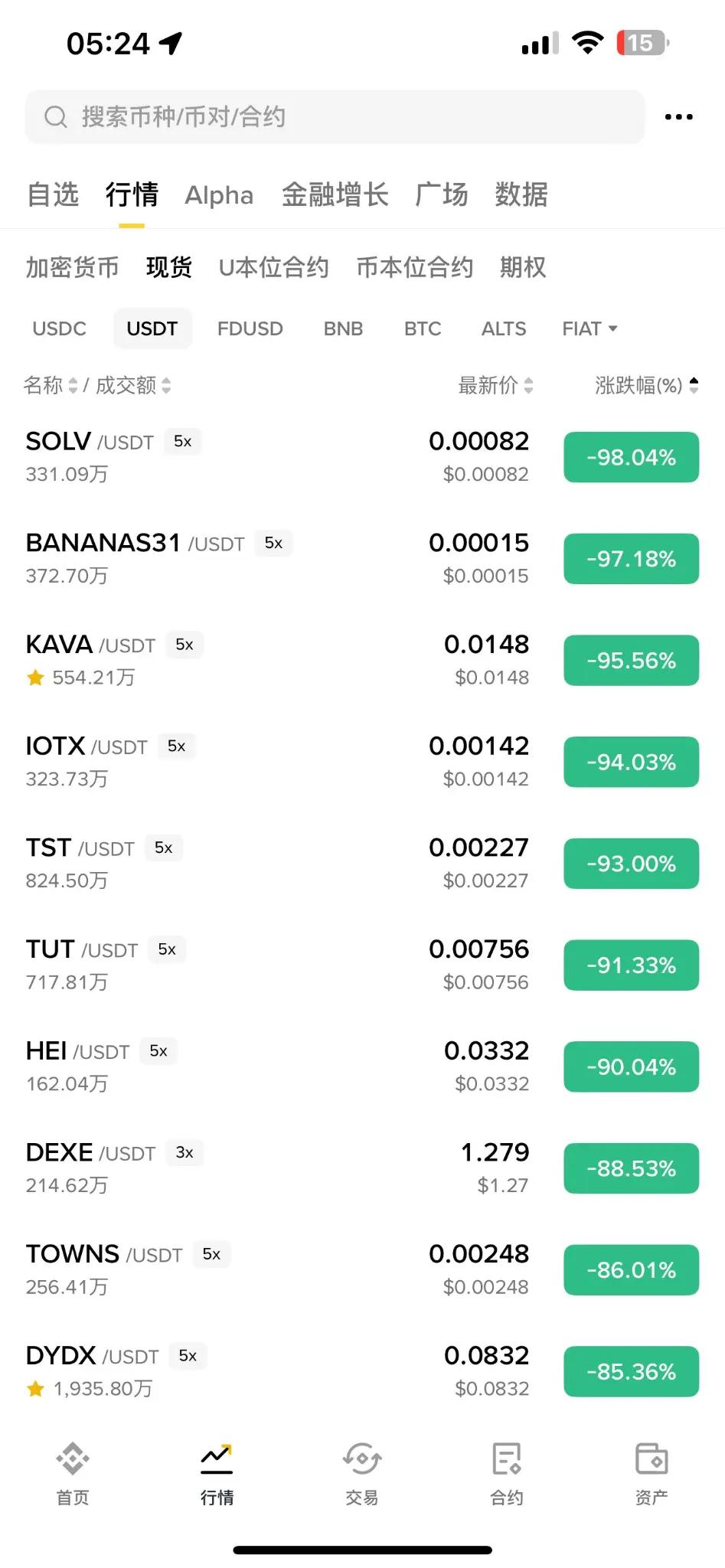Go to the 首页 home tab
Screen dimensions: 725x1568
(x=73, y=1474)
